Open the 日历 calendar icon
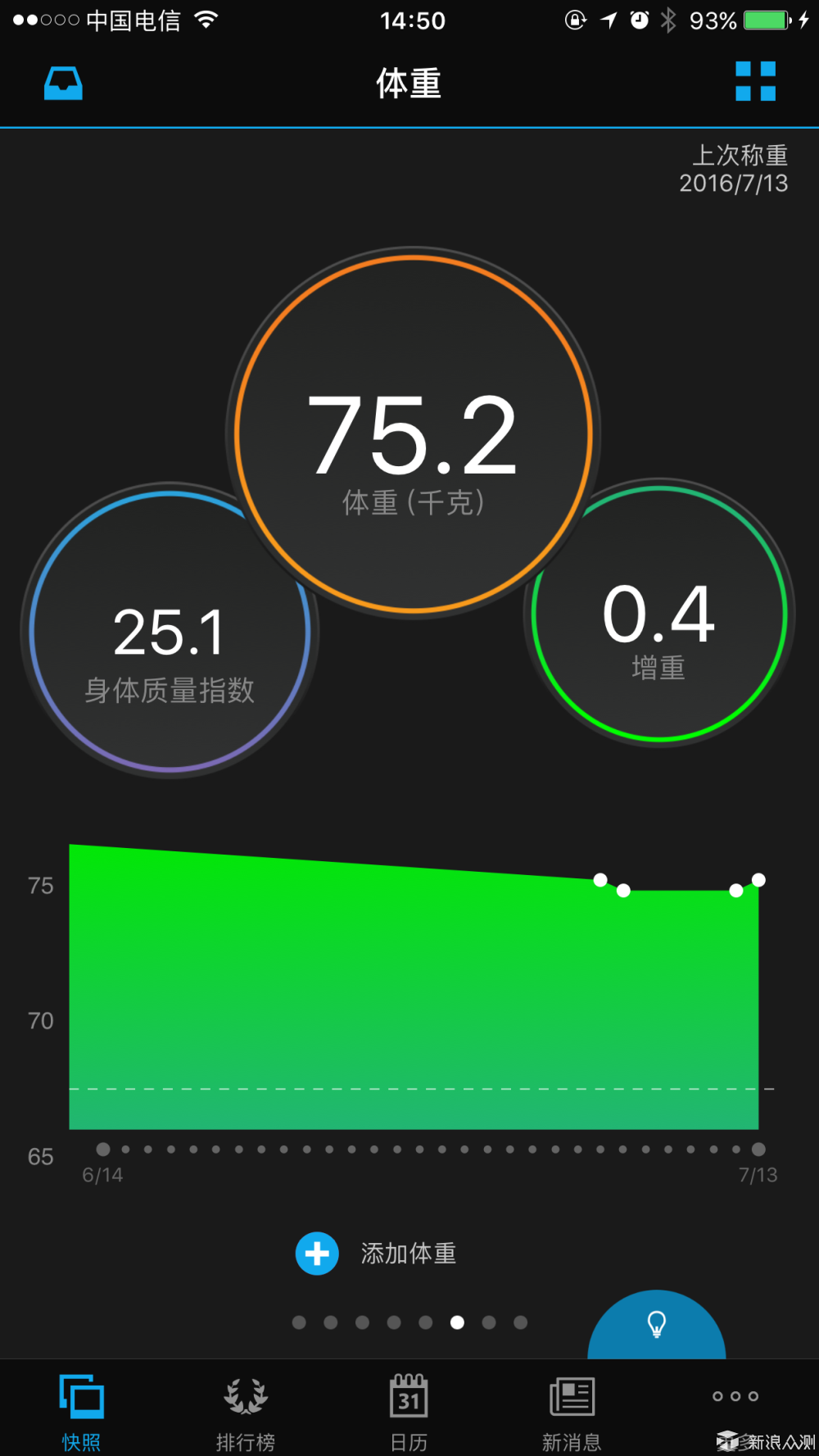The image size is (819, 1456). [409, 1397]
